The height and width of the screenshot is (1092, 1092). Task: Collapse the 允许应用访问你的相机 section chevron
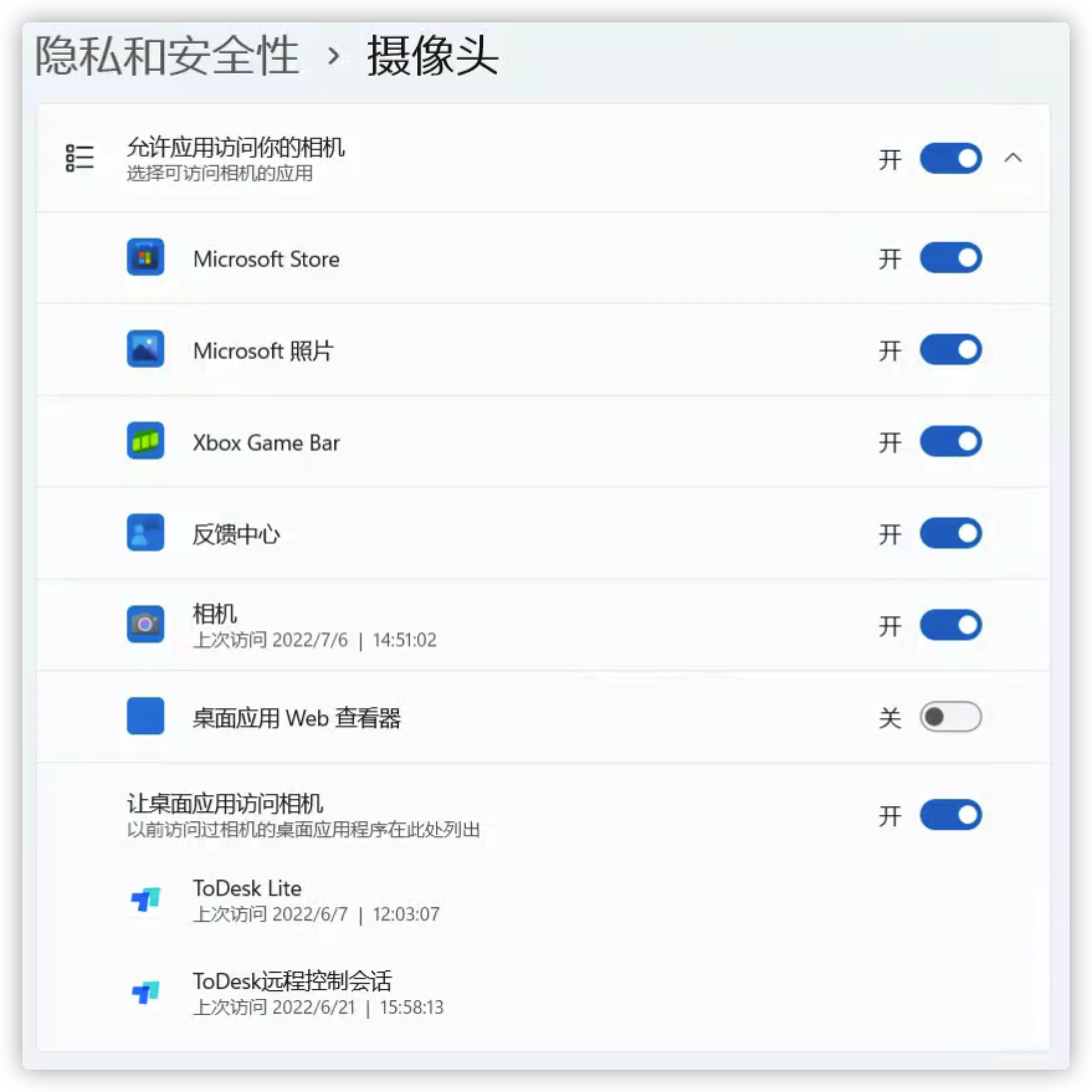tap(1013, 158)
